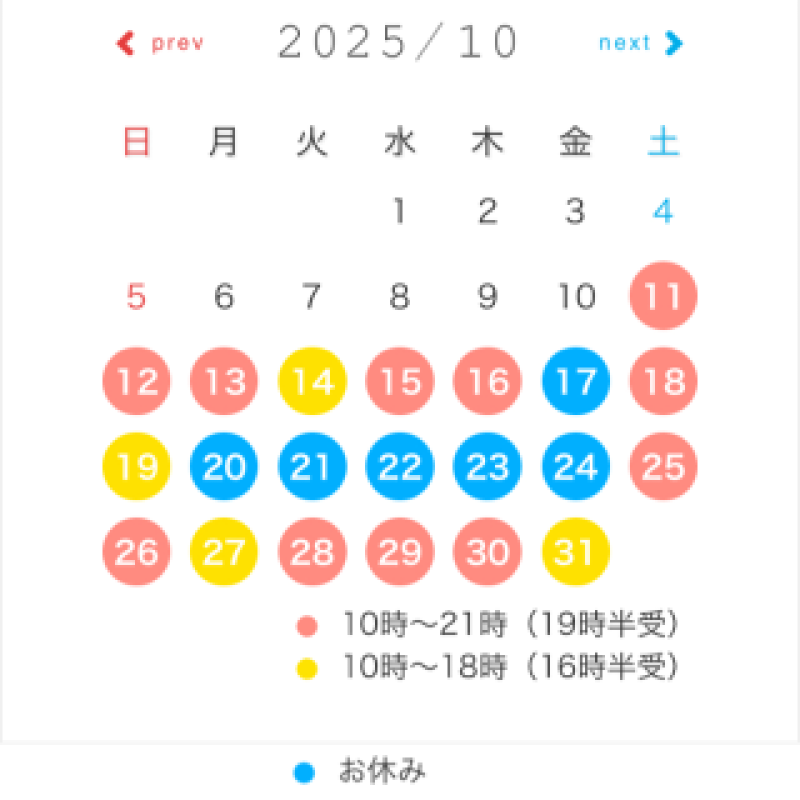Image resolution: width=800 pixels, height=800 pixels.
Task: Go to the previous month
Action: click(x=161, y=43)
